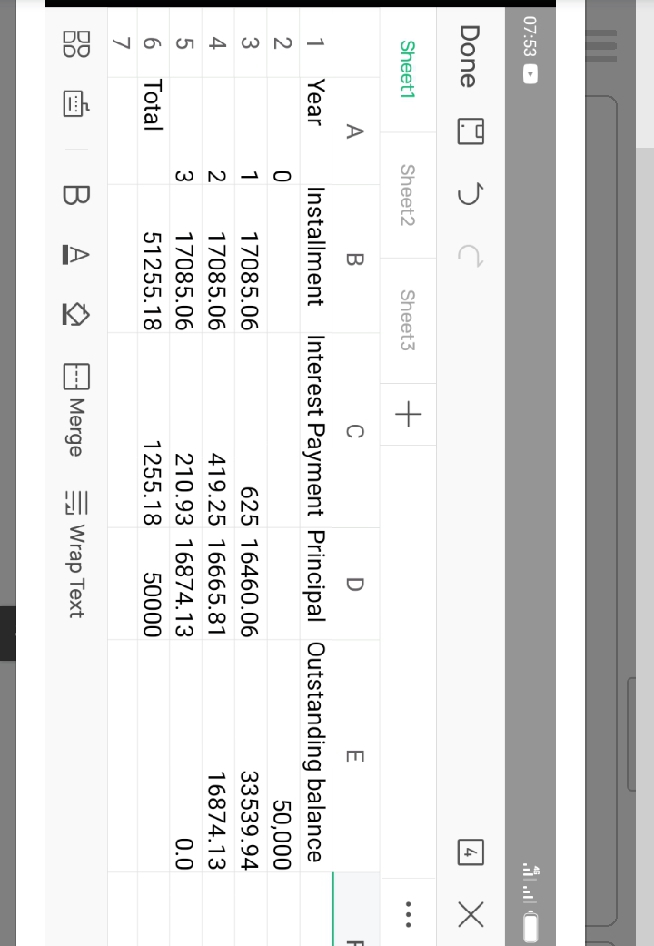Save the spreadsheet with the save icon
The height and width of the screenshot is (946, 654).
[469, 131]
